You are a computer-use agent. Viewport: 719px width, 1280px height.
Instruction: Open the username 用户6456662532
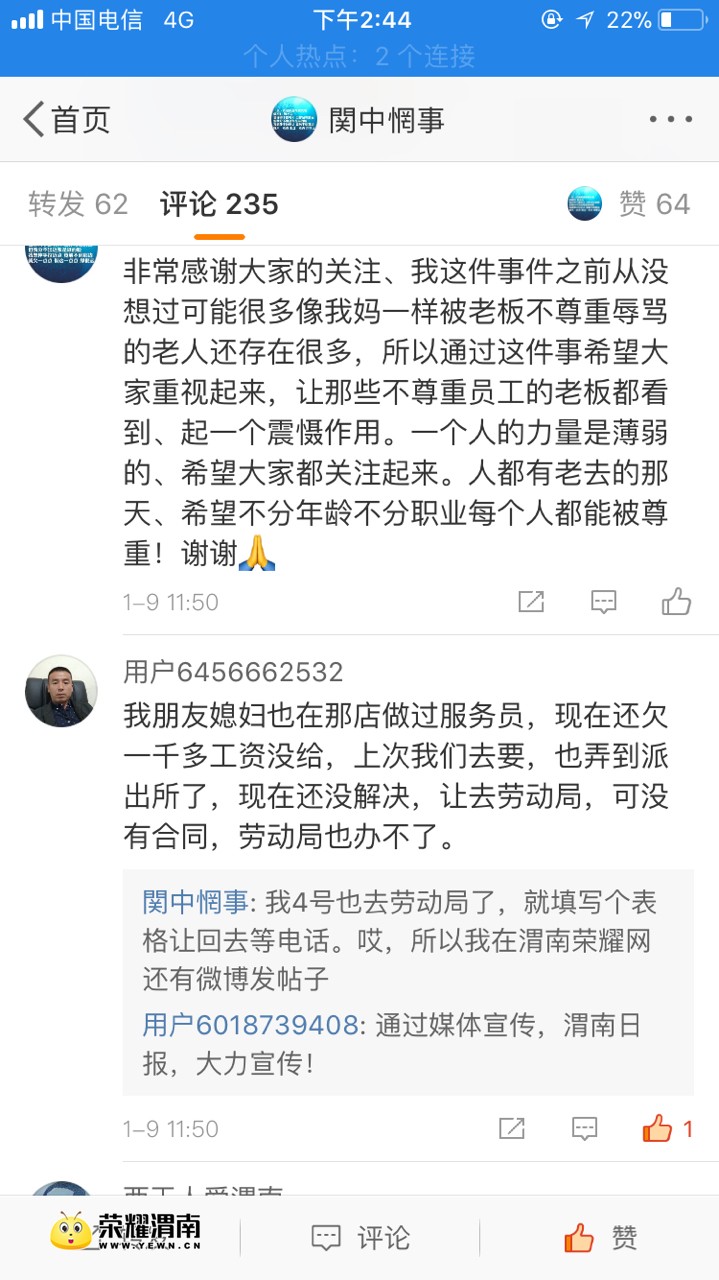coord(233,671)
